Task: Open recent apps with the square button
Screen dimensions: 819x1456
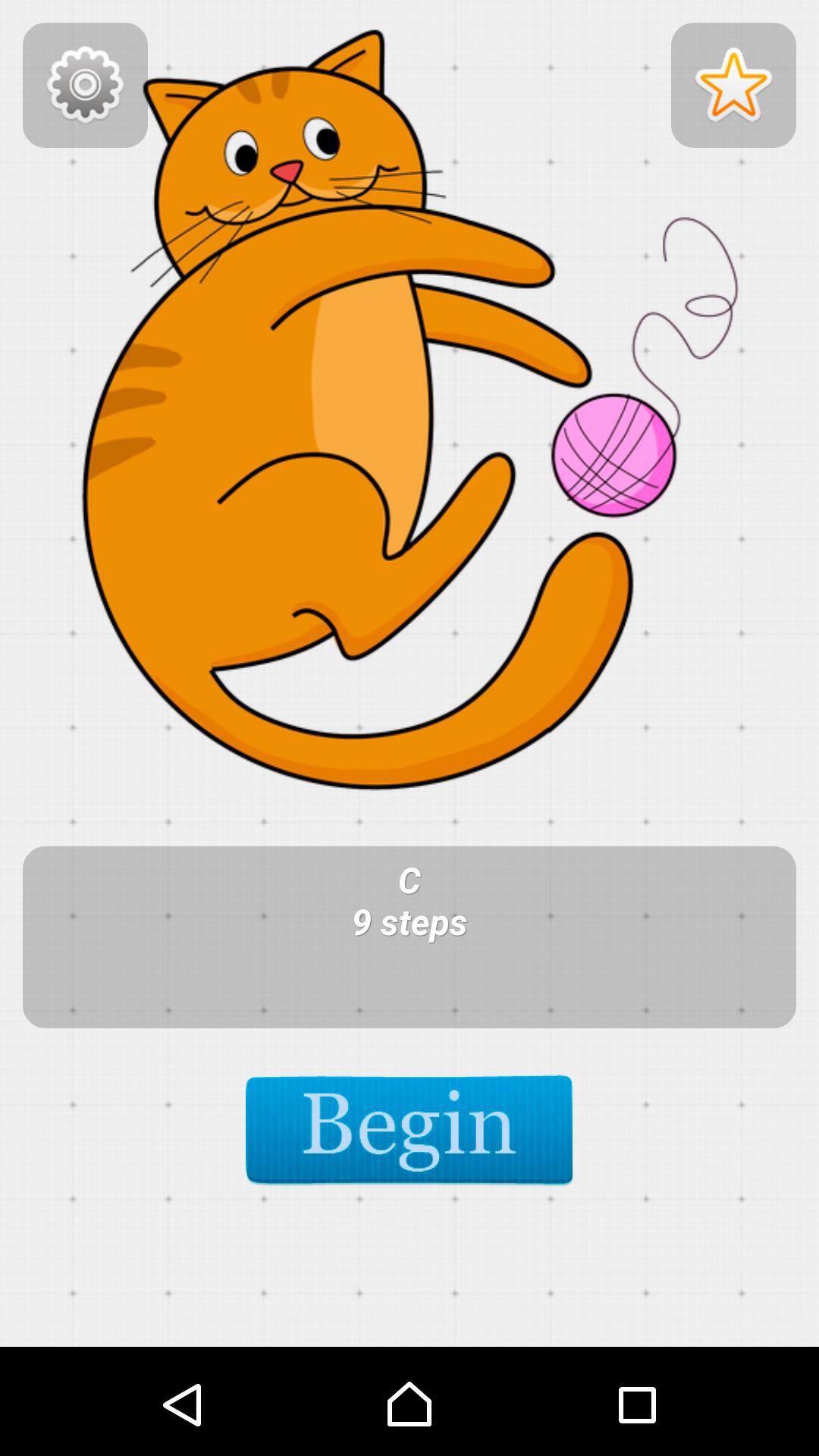Action: [634, 1403]
